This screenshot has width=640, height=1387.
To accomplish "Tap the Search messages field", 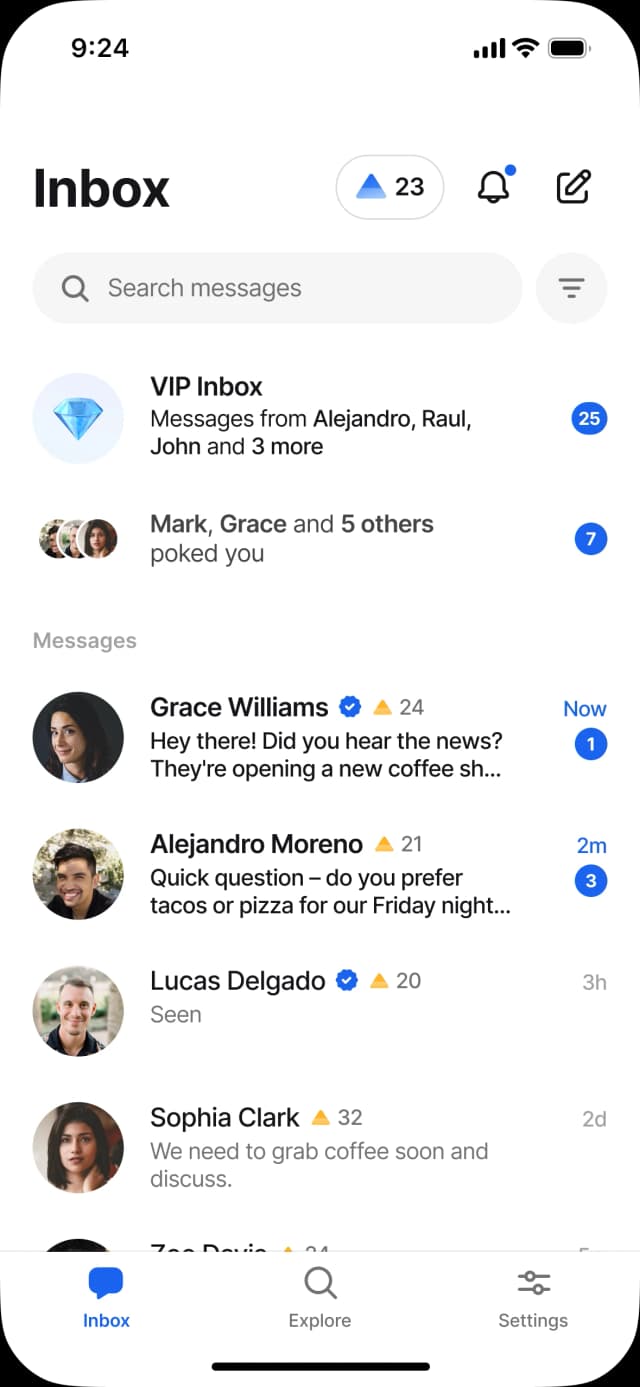I will coord(278,288).
